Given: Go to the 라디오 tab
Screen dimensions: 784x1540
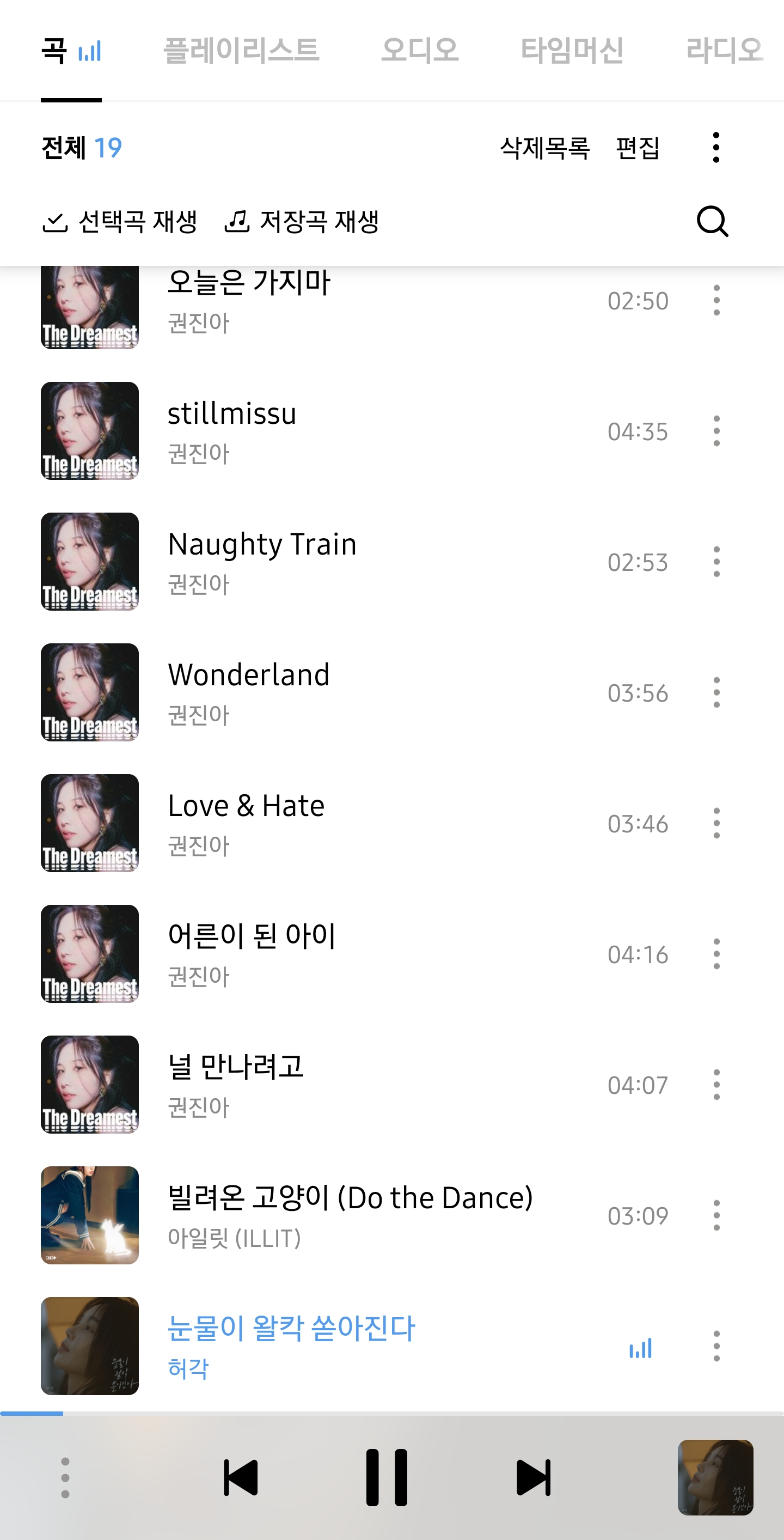Looking at the screenshot, I should (724, 50).
